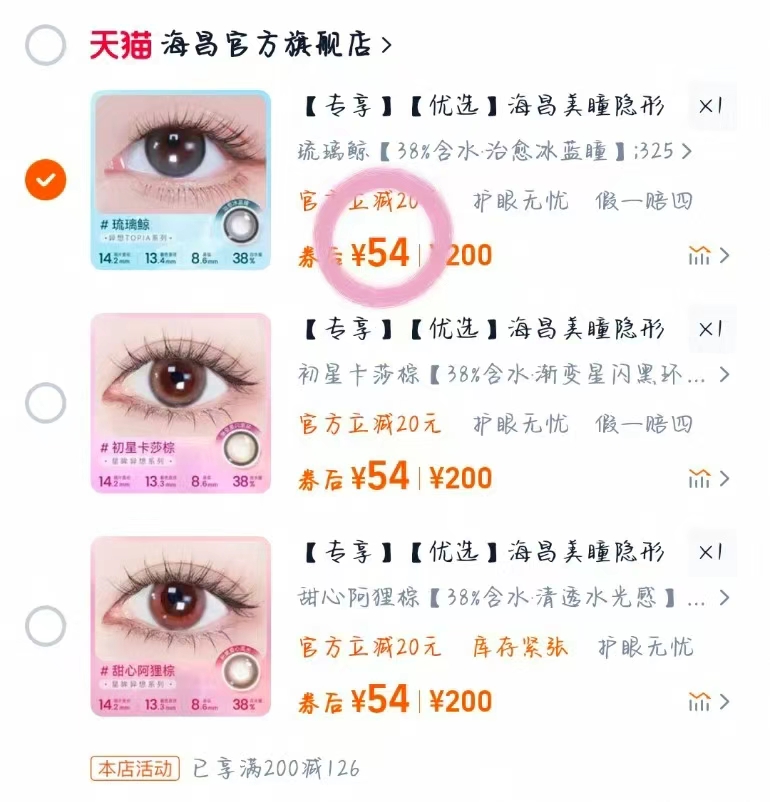Open the price trend chart for 初星卡莎棕
Image resolution: width=770 pixels, height=802 pixels.
point(700,479)
